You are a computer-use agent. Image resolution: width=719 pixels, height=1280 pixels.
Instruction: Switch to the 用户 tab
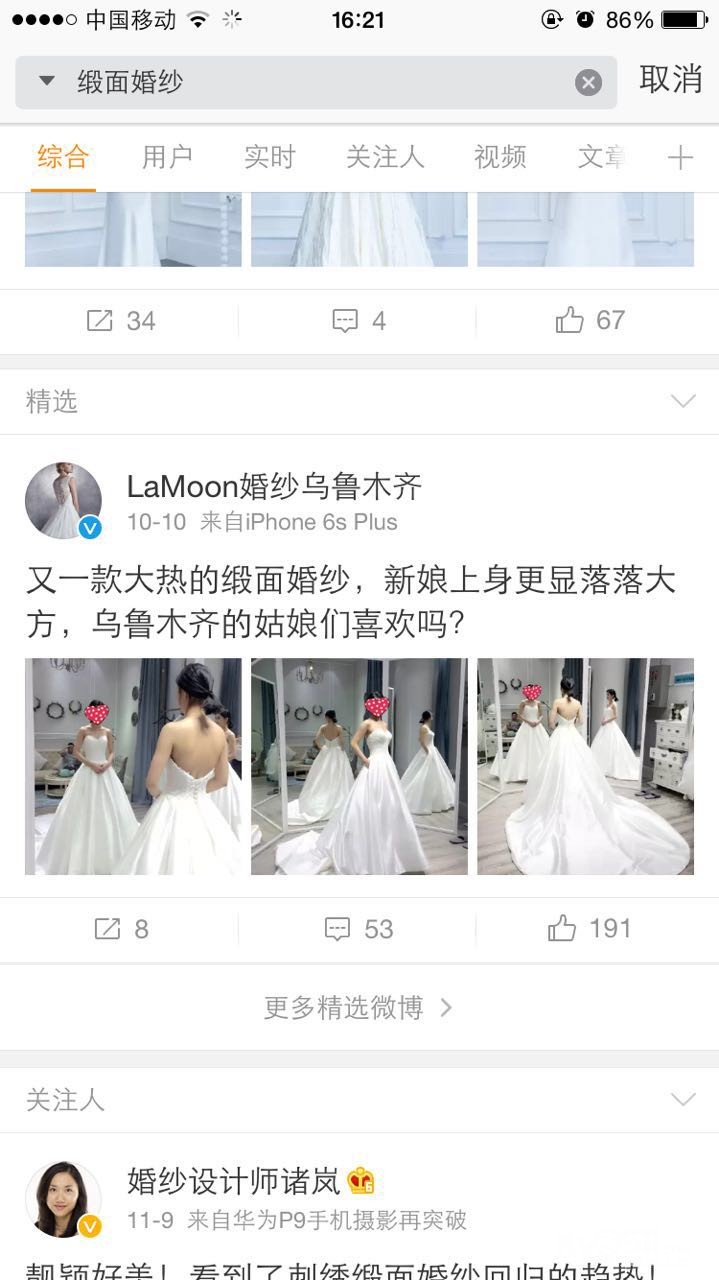coord(167,157)
